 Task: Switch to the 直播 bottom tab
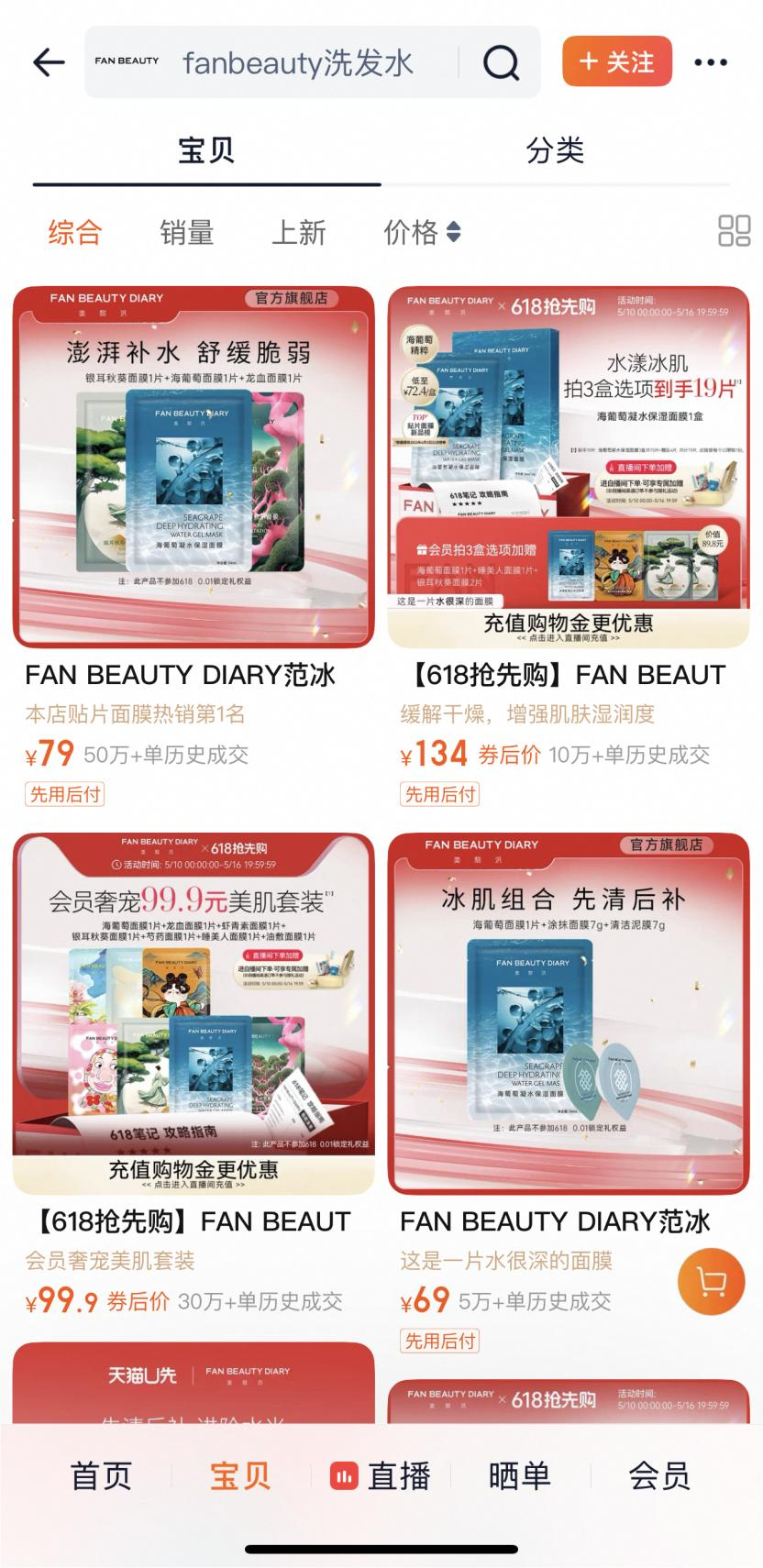pos(381,1476)
